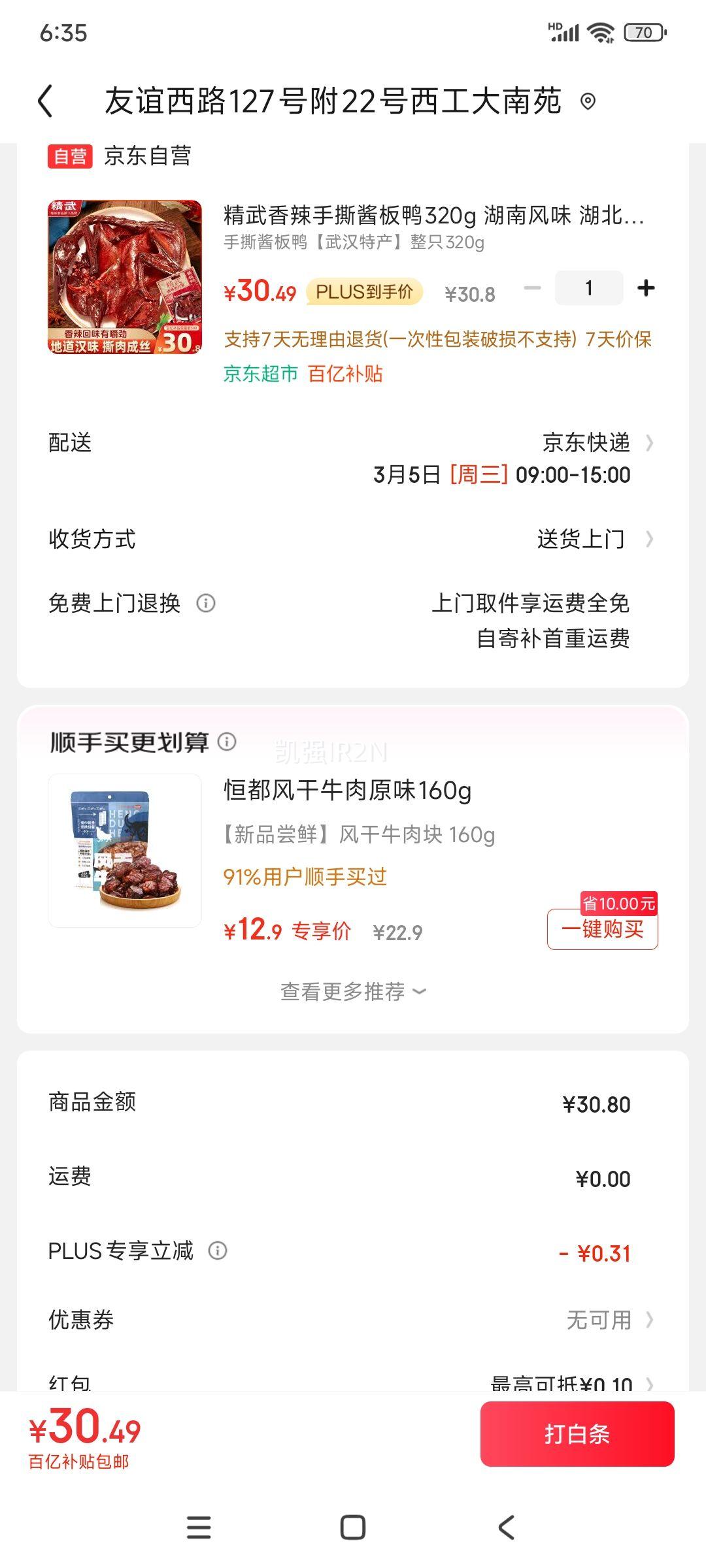Screen dimensions: 706x1568
Task: Decrease the duck quantity with minus
Action: [533, 288]
